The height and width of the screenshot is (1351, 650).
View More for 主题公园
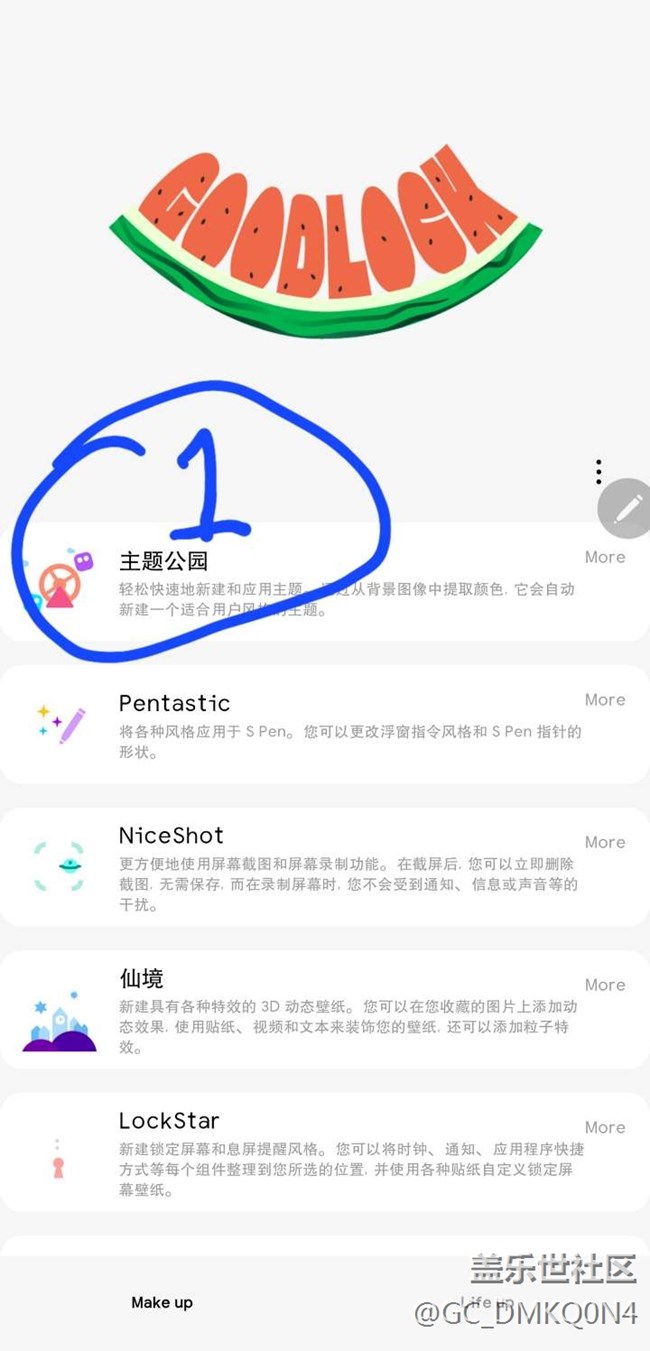pyautogui.click(x=605, y=557)
